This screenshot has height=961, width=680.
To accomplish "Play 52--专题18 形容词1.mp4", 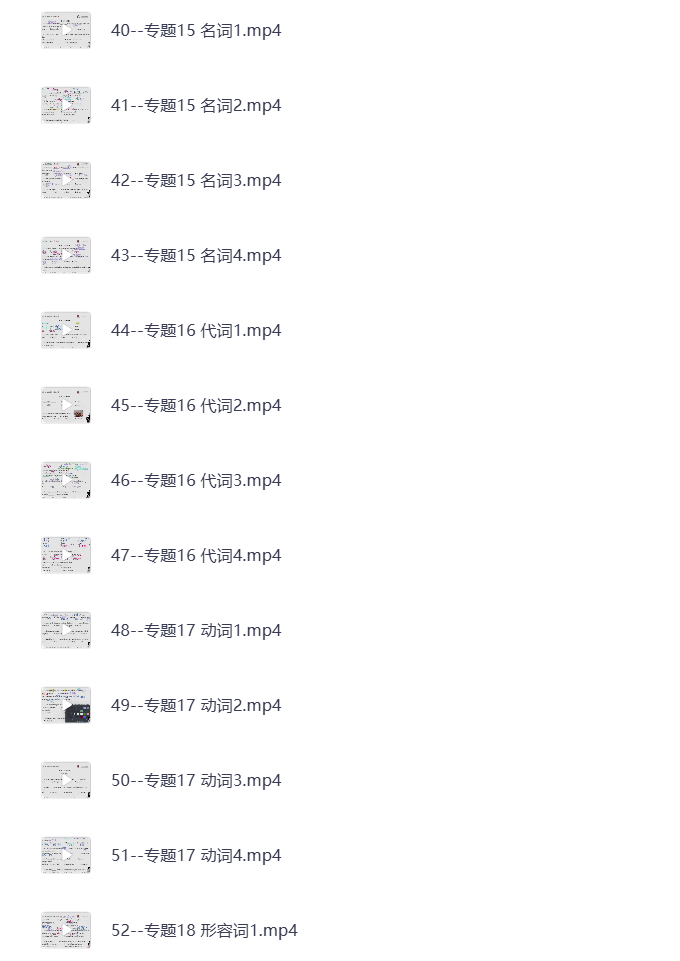I will [x=204, y=931].
